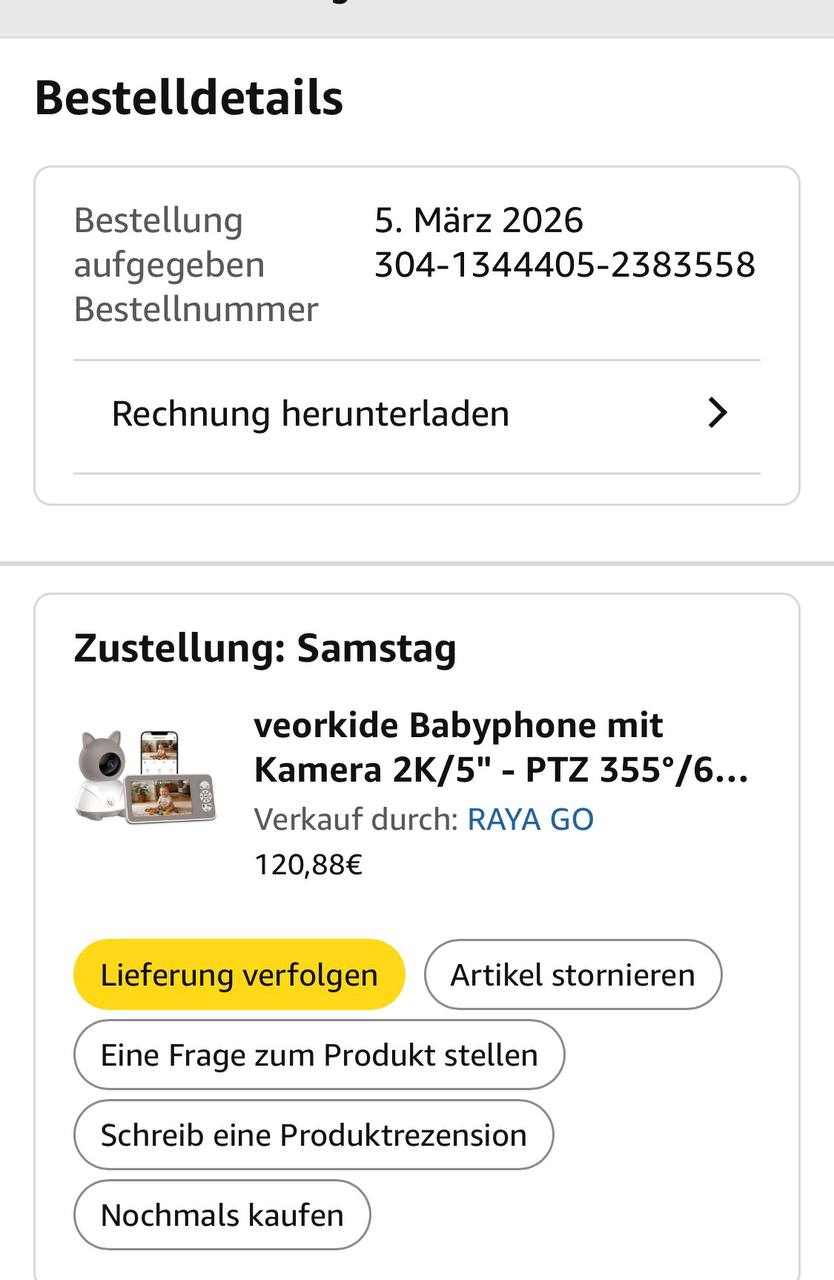Screen dimensions: 834x1280
Task: Tap Lieferung verfolgen button
Action: (239, 975)
